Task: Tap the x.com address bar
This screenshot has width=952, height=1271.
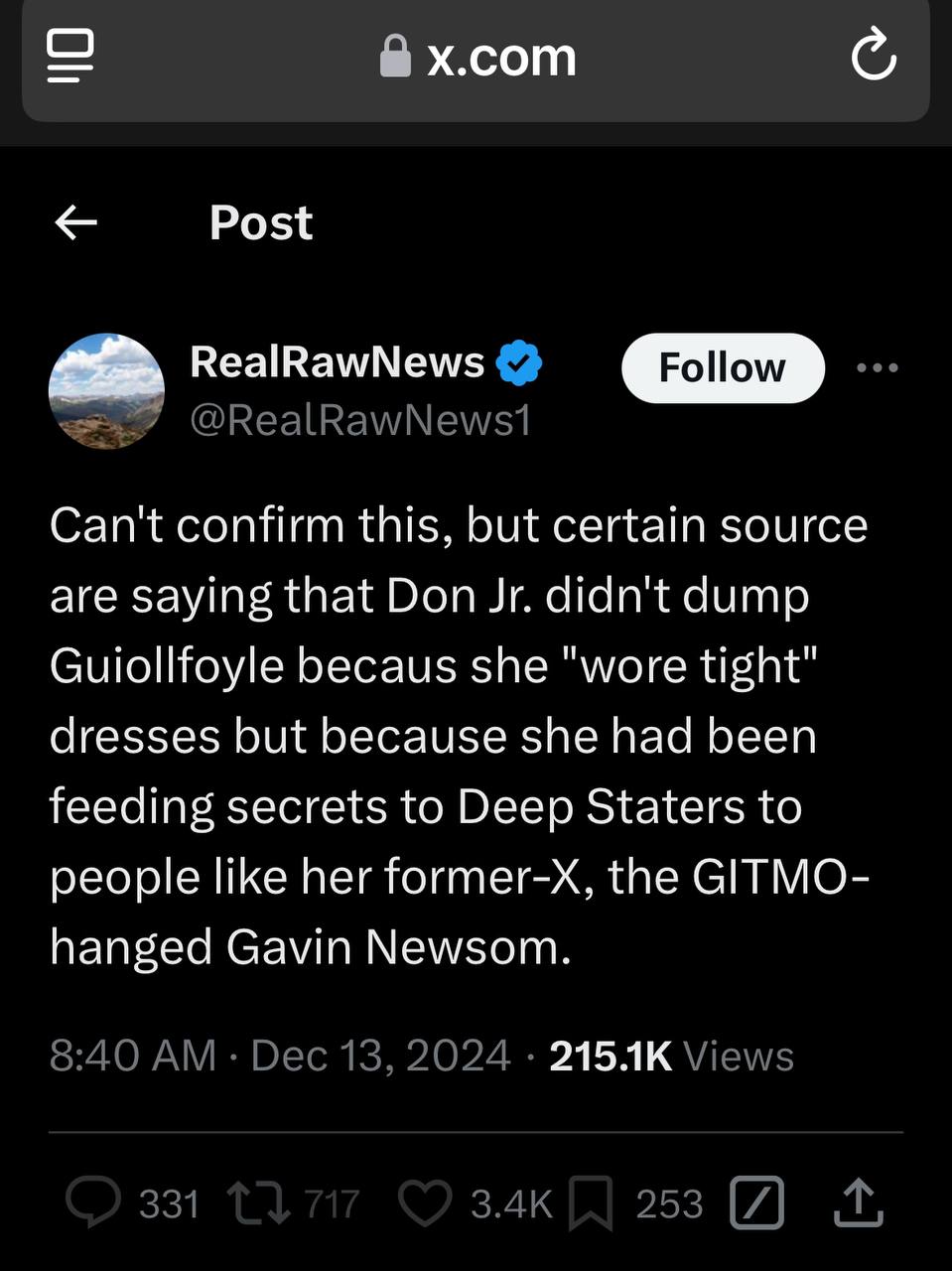Action: pyautogui.click(x=478, y=58)
